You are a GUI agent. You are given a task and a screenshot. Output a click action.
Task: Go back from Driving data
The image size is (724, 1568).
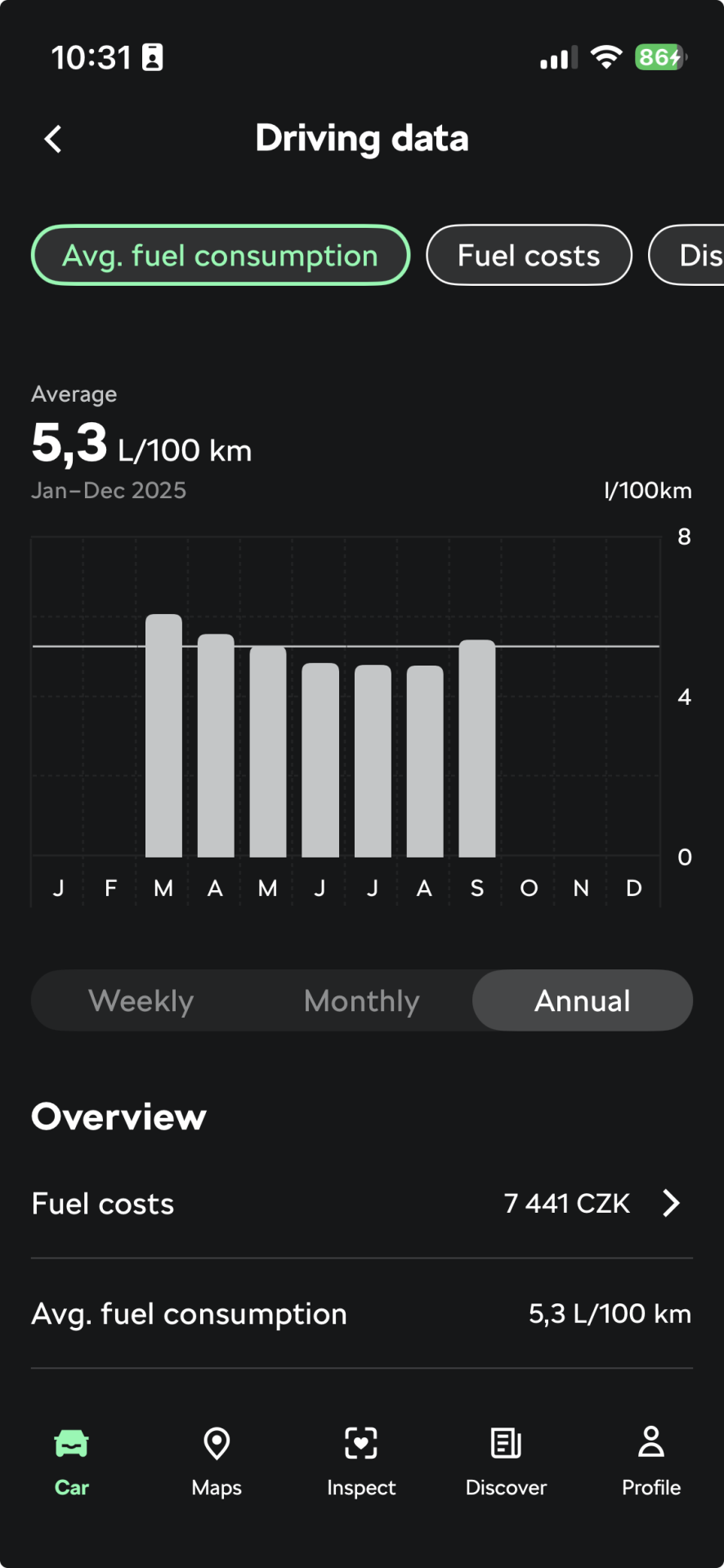[53, 139]
